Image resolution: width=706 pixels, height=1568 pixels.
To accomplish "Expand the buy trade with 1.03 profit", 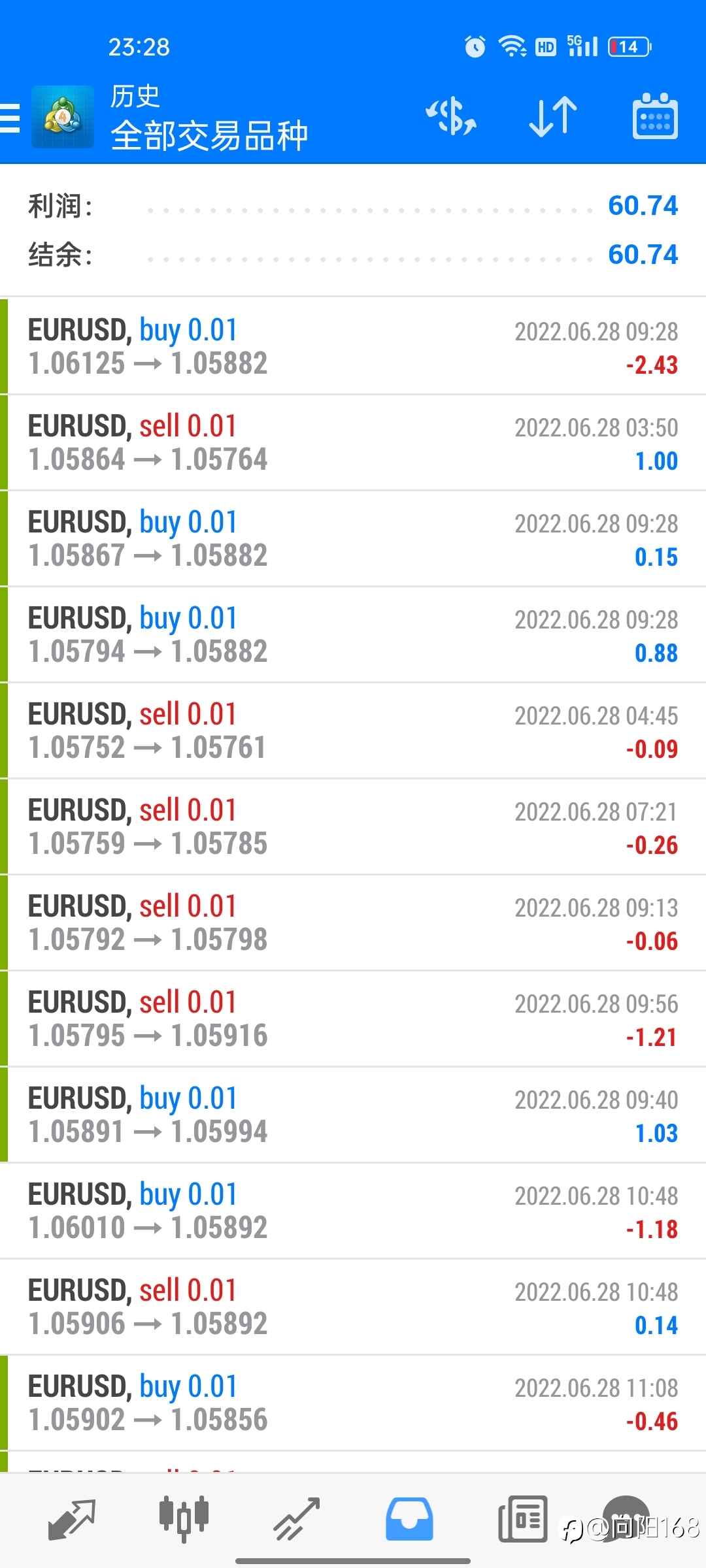I will [x=353, y=1115].
